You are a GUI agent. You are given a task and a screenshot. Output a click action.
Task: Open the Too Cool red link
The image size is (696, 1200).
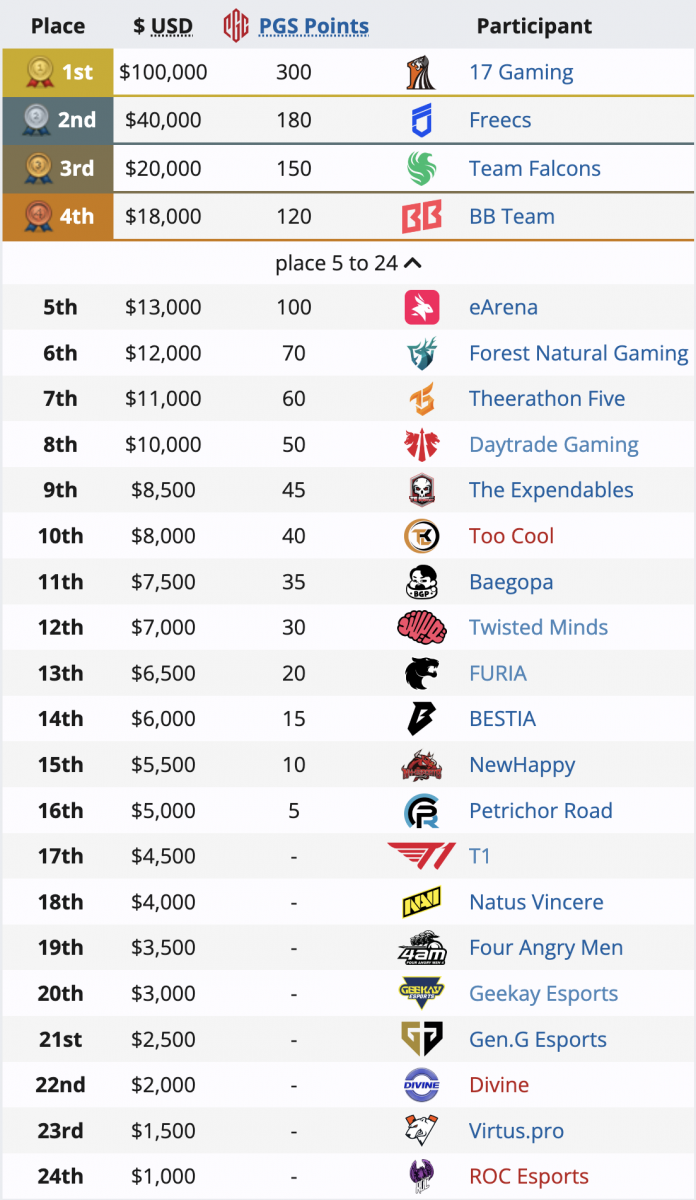tap(511, 536)
